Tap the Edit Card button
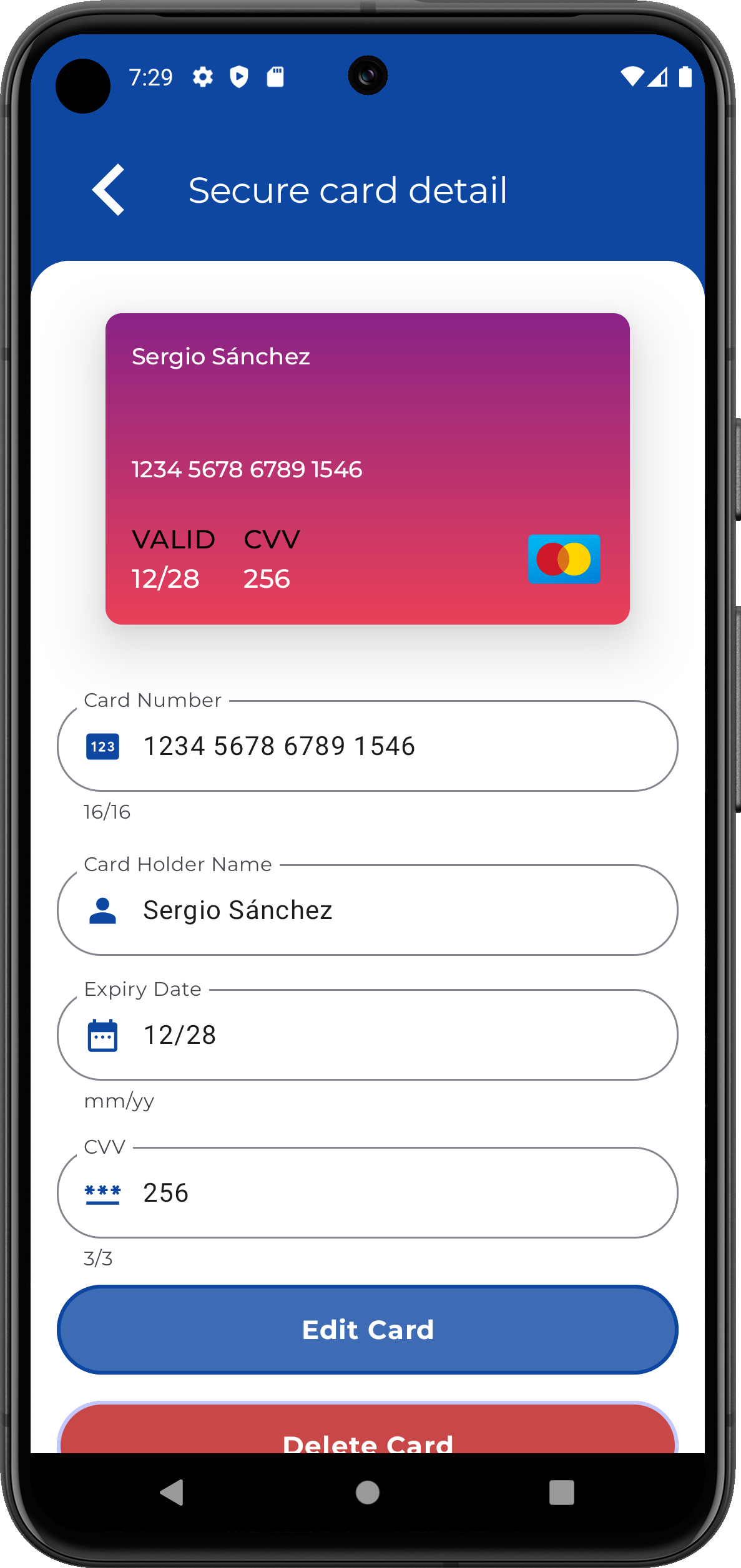This screenshot has width=741, height=1568. tap(367, 1330)
